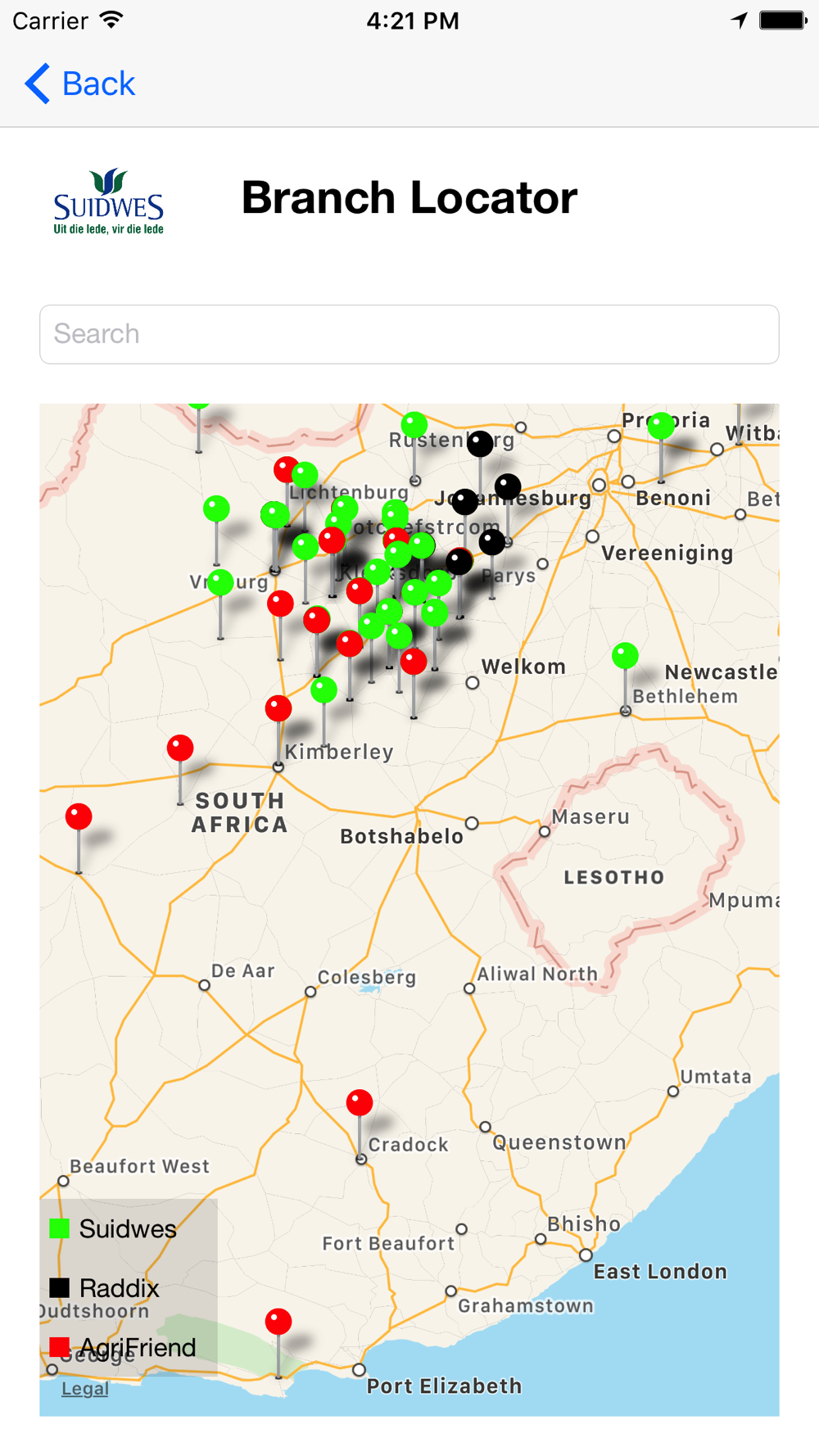Select the red pin above Cradock

point(360,1103)
